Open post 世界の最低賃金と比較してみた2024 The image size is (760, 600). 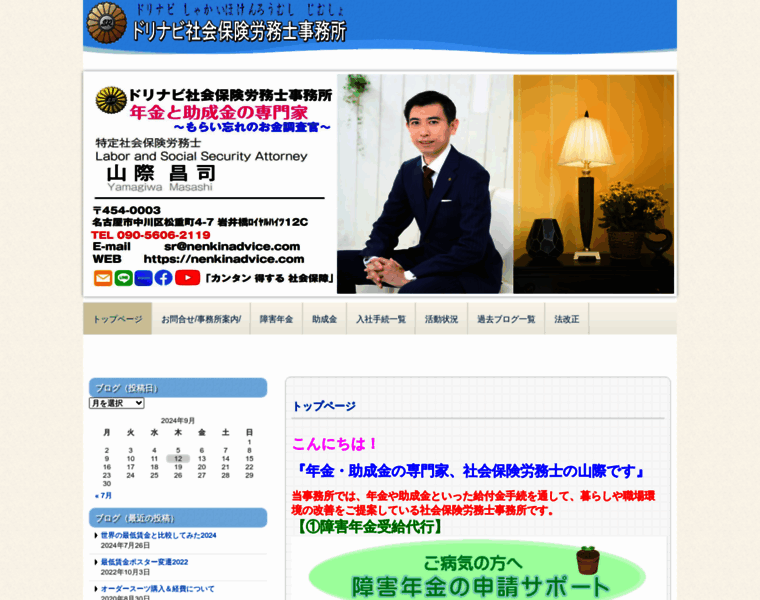[x=158, y=535]
